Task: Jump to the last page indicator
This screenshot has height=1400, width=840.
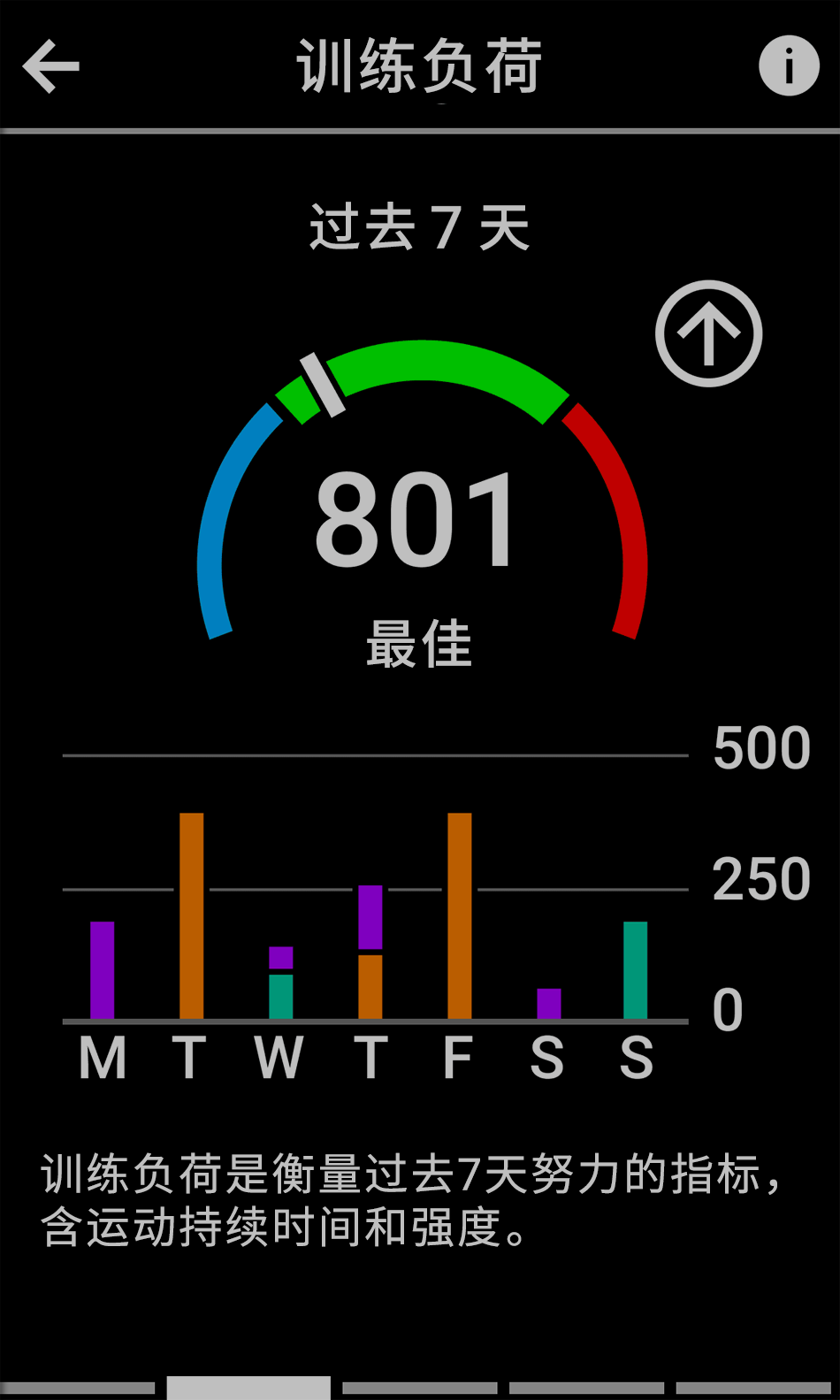Action: coord(753,1388)
